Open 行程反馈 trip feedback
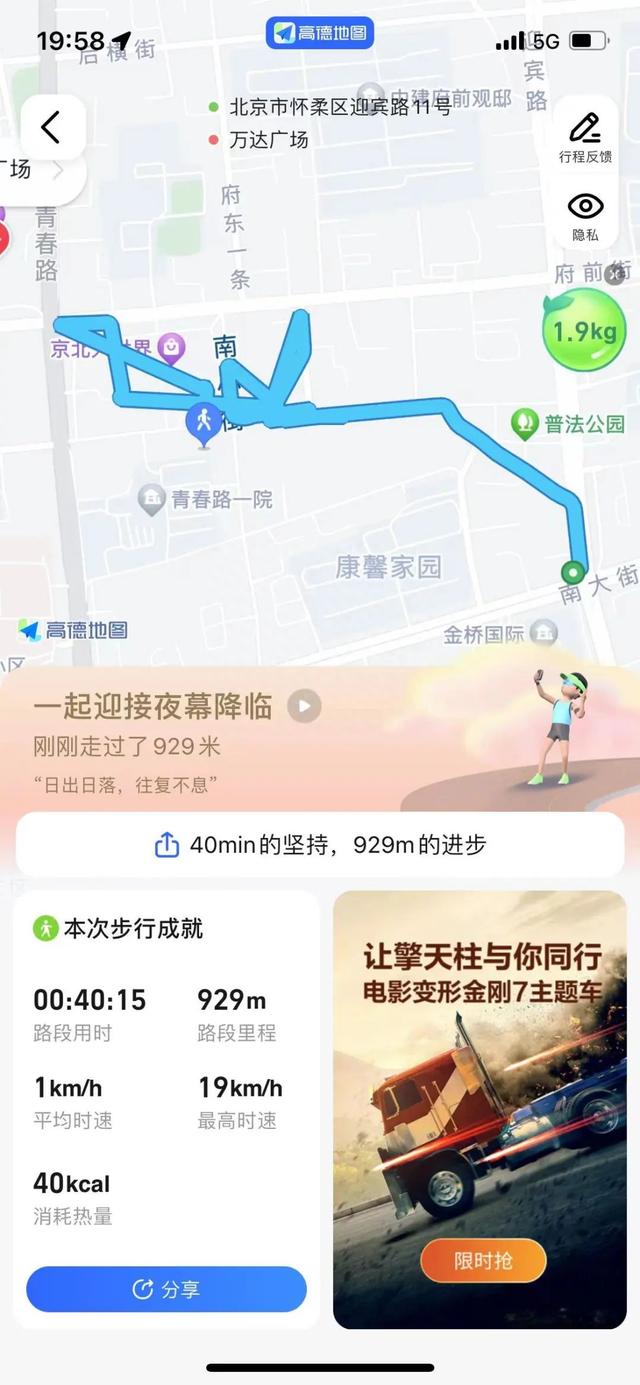Screen dimensions: 640x1385 click(585, 138)
